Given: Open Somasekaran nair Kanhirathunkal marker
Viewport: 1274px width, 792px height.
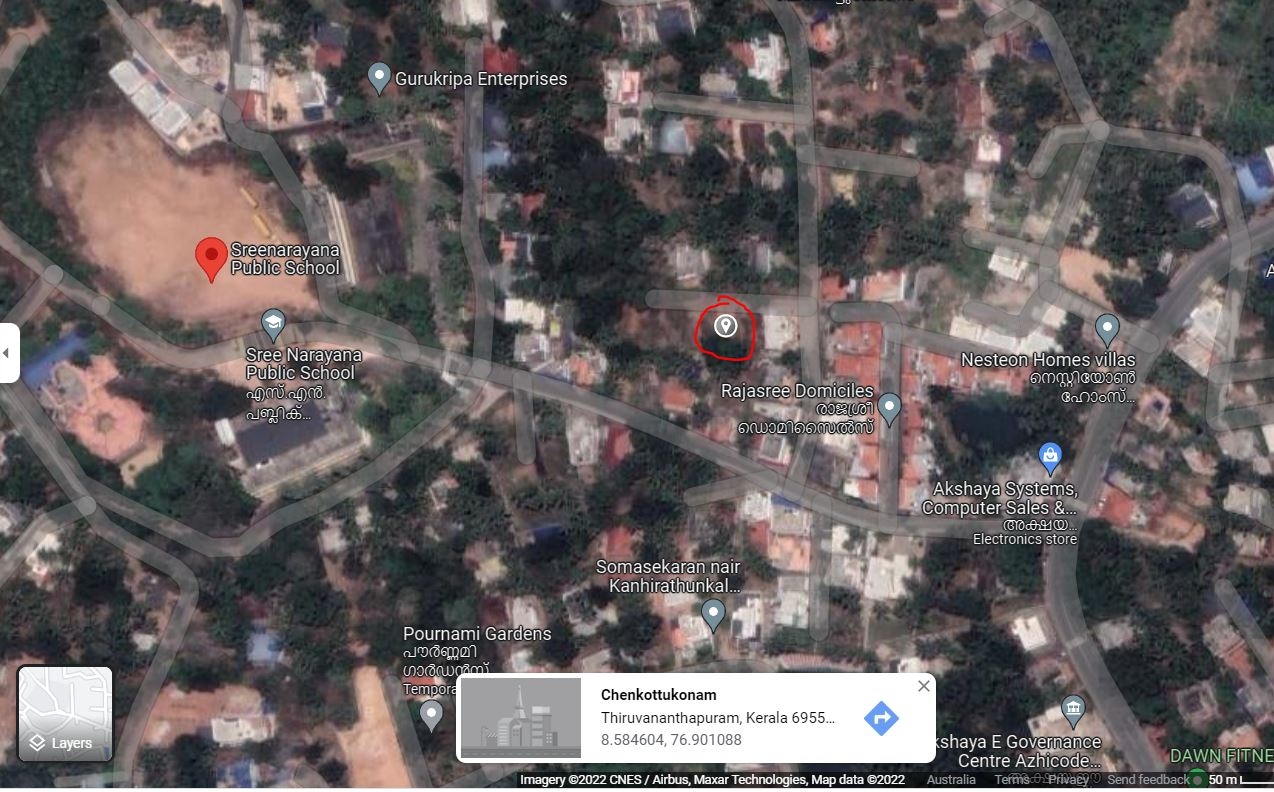Looking at the screenshot, I should (712, 613).
